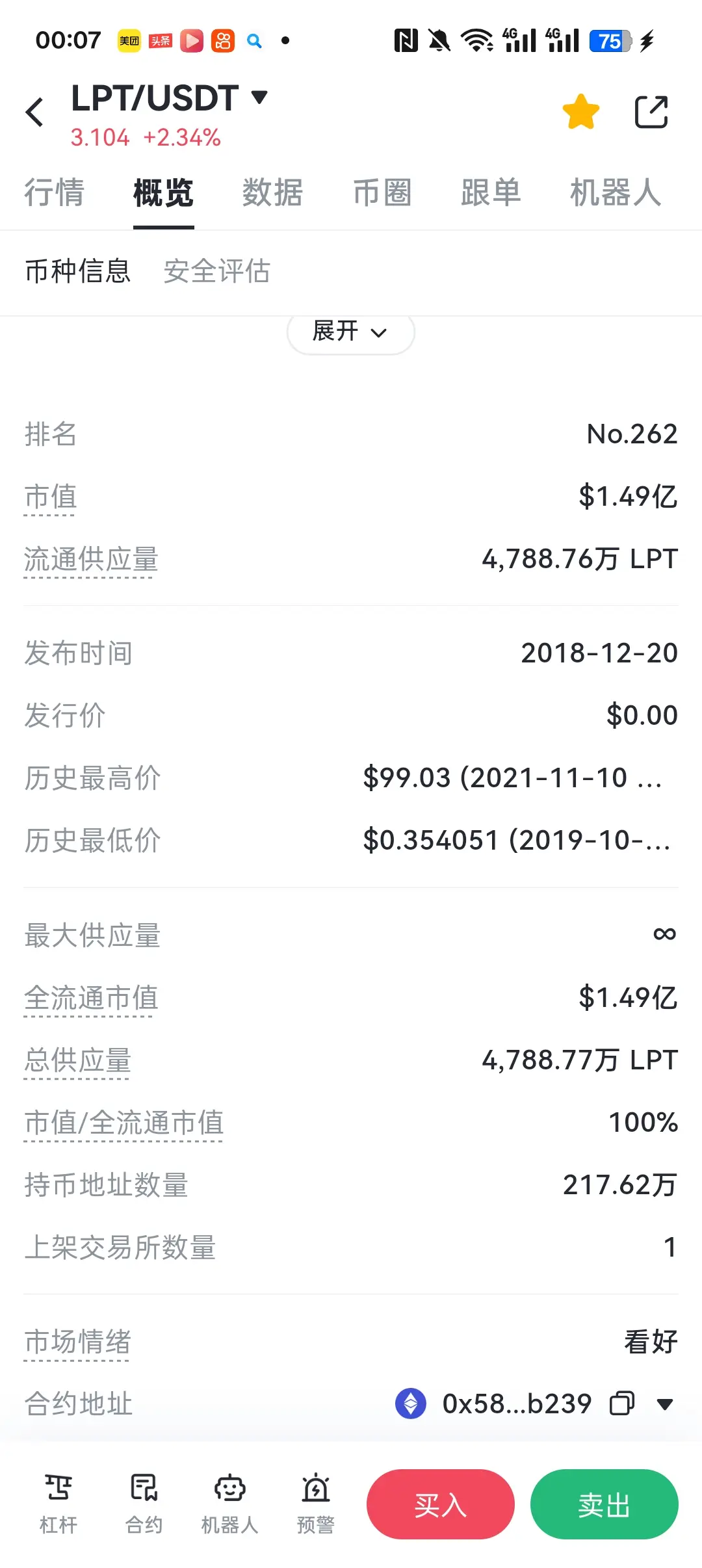Expand the contract address dropdown arrow

point(664,1404)
